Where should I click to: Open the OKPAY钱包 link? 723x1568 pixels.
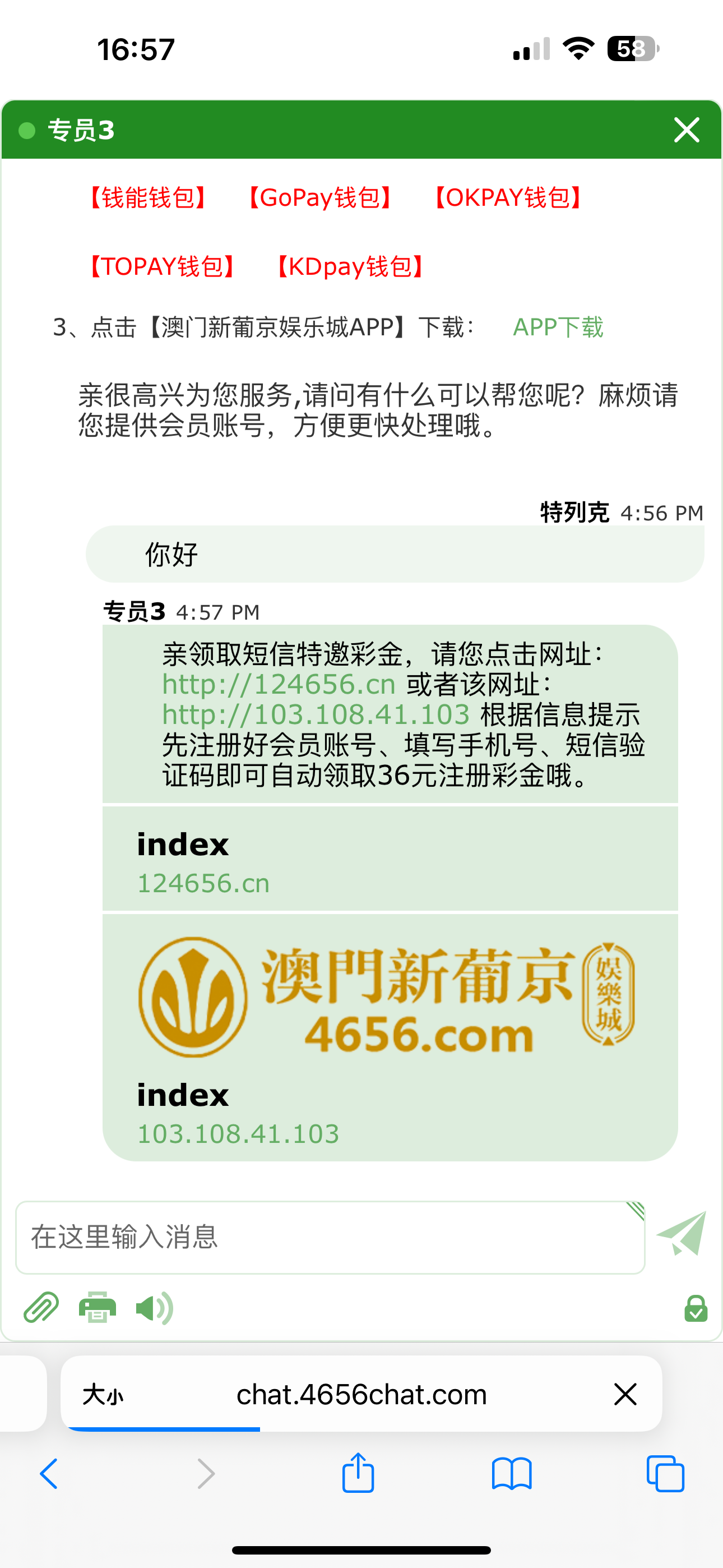tap(508, 198)
